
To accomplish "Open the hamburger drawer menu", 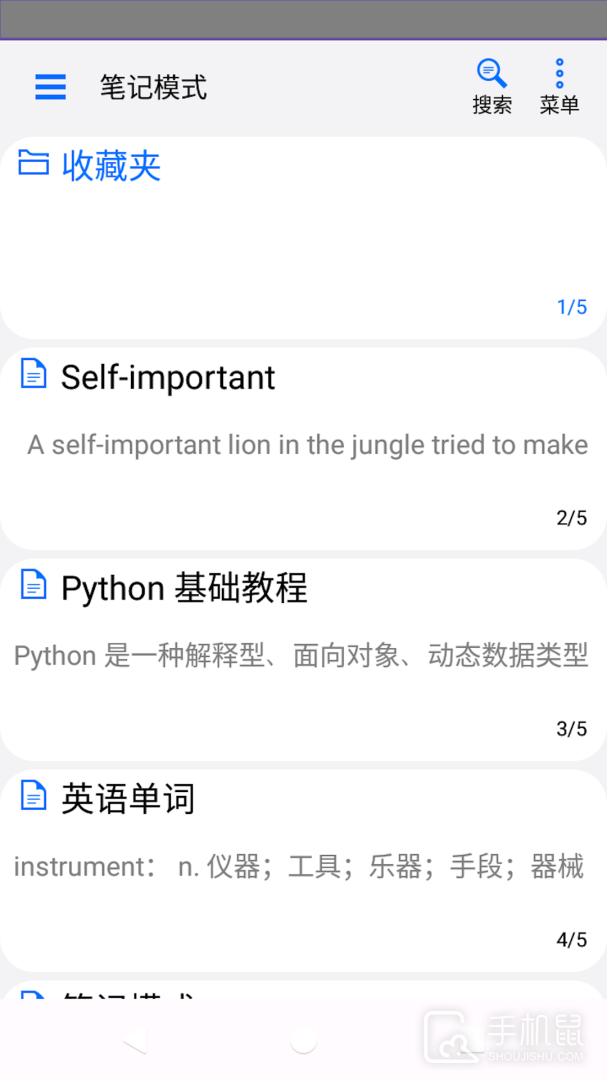I will 50,87.
